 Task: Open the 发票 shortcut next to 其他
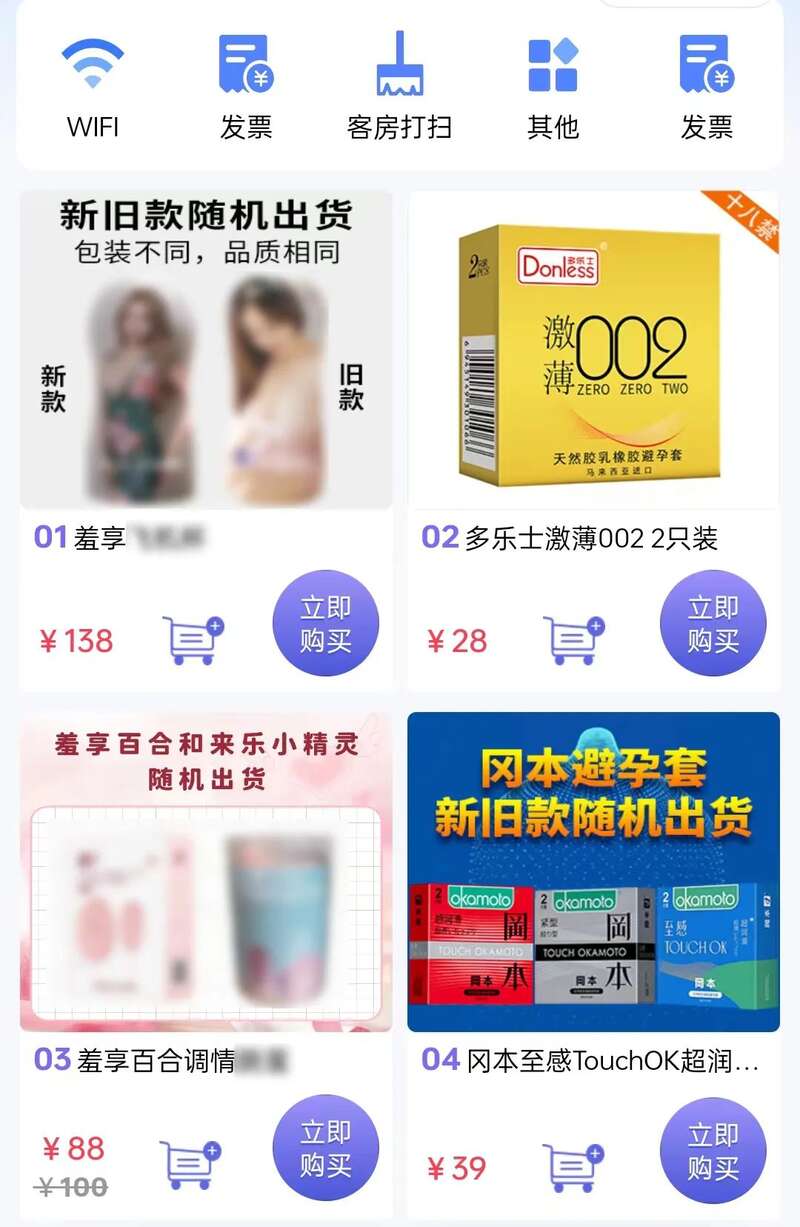(x=707, y=87)
